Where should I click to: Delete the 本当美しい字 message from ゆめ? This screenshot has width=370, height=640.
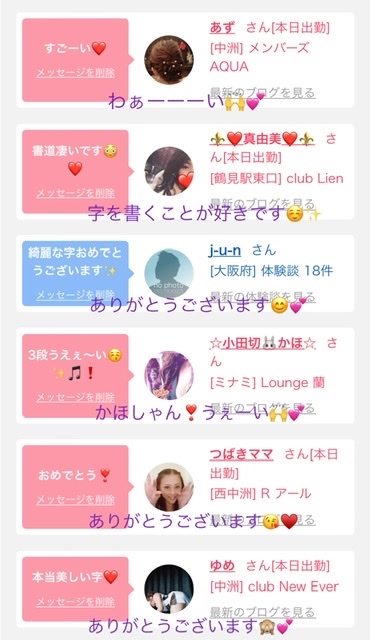[75, 602]
